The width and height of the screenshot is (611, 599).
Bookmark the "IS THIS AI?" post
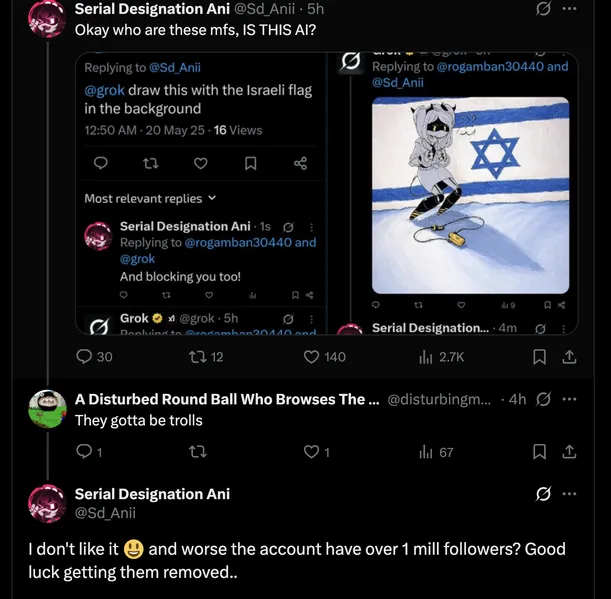click(539, 357)
